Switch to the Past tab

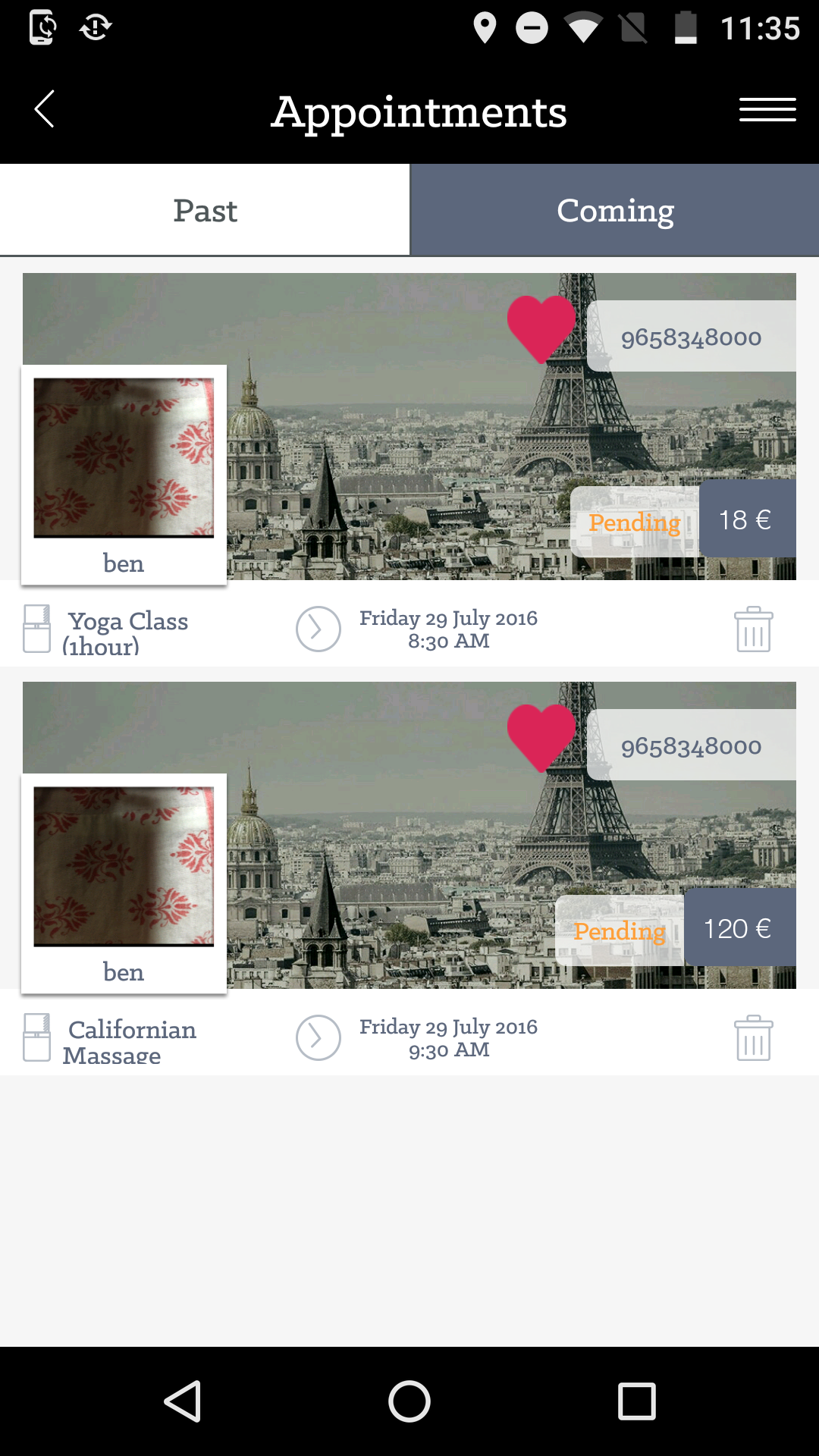205,210
